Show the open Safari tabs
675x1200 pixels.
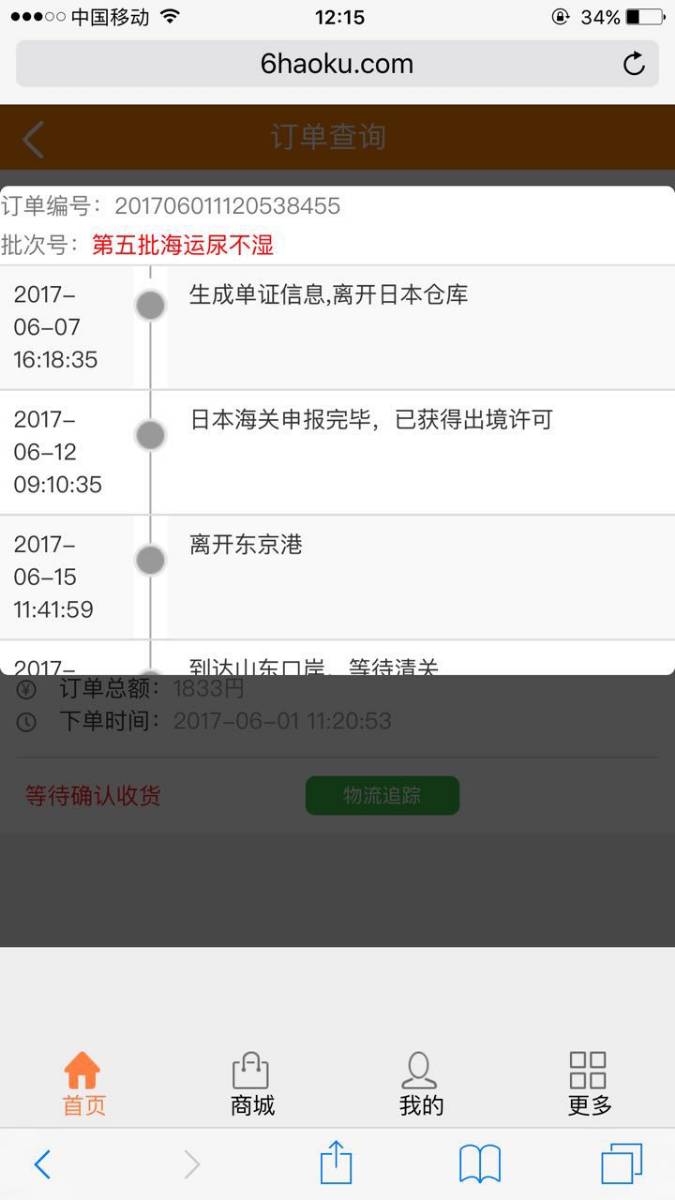pos(621,1164)
